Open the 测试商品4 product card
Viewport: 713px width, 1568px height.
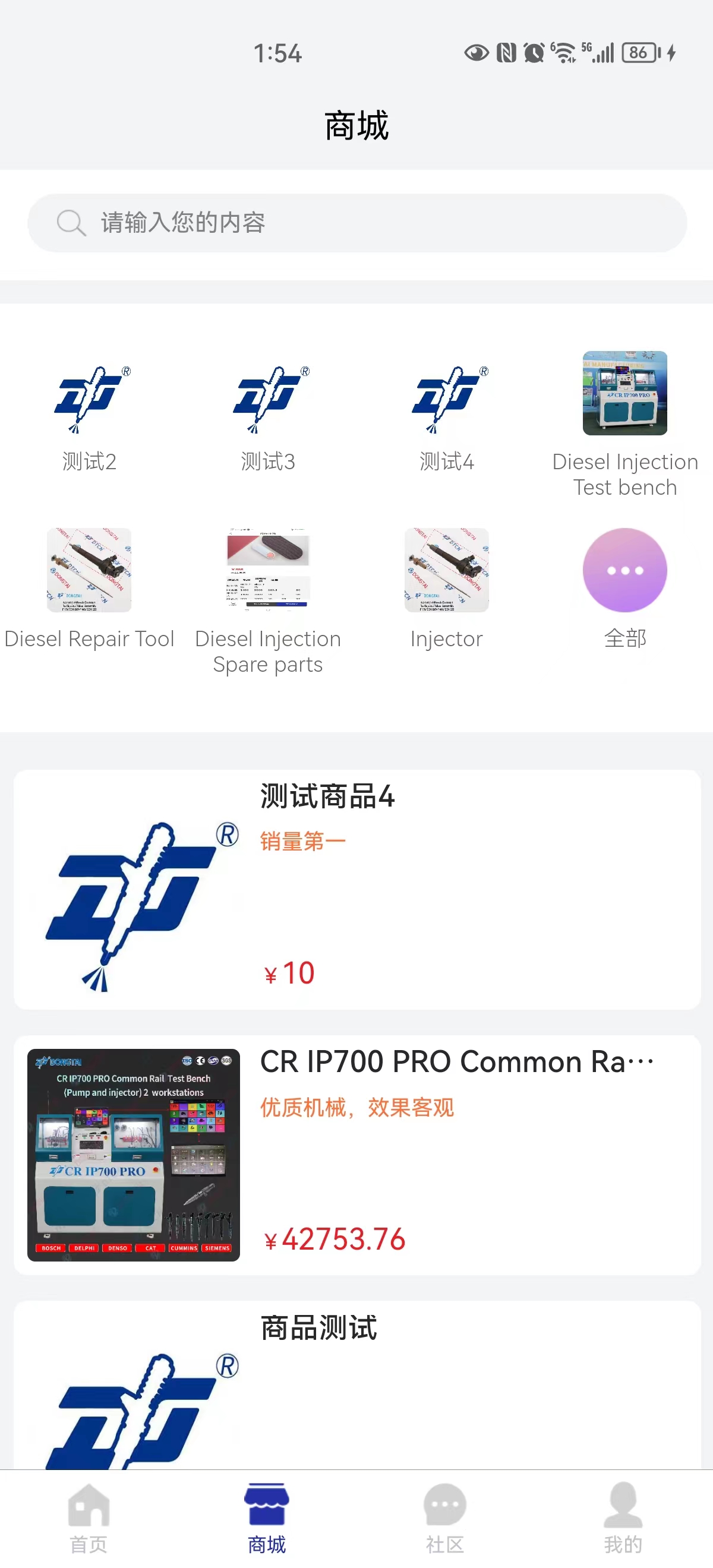click(x=357, y=889)
